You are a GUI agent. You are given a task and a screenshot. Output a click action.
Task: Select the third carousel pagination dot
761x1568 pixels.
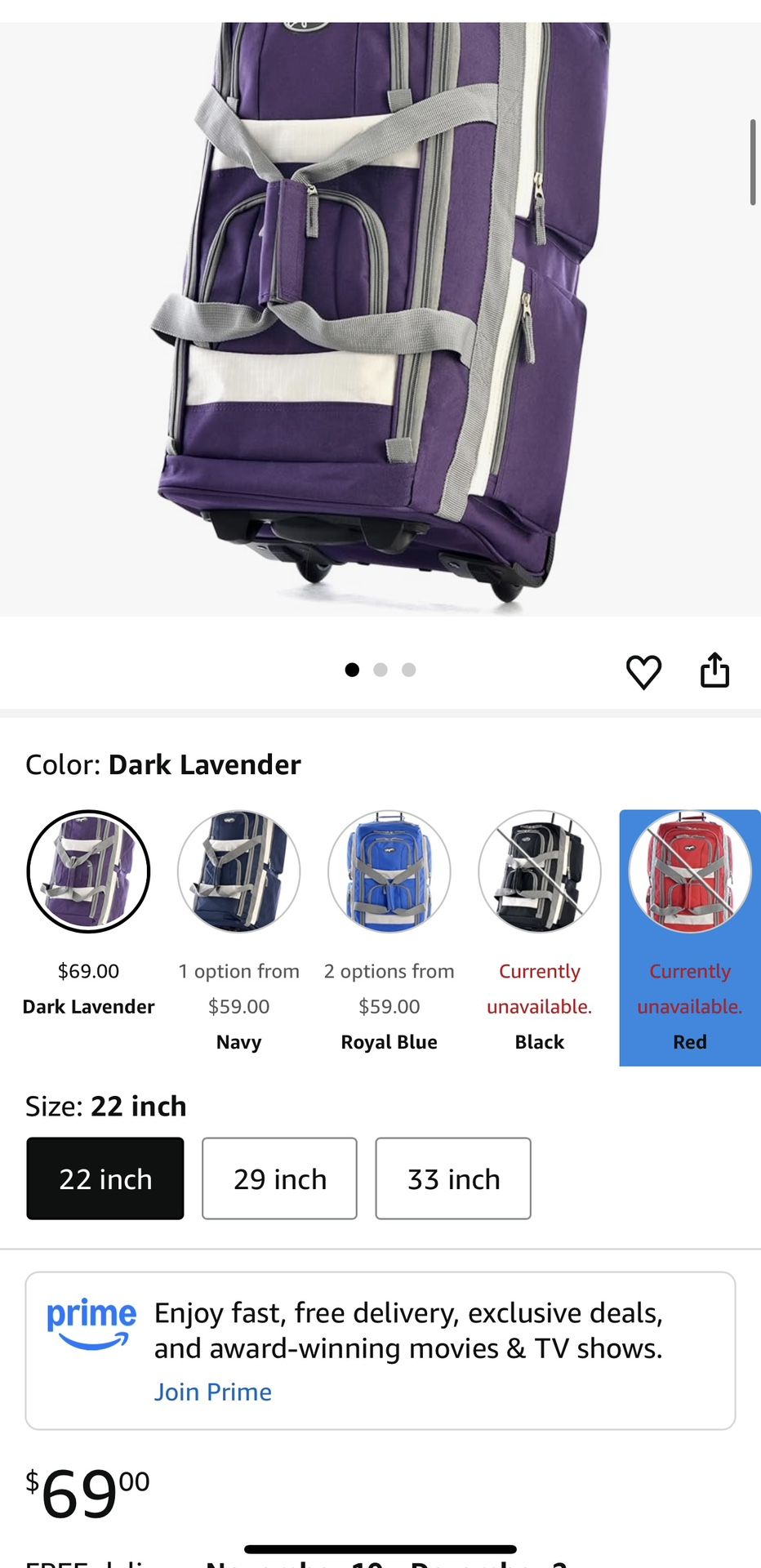408,669
